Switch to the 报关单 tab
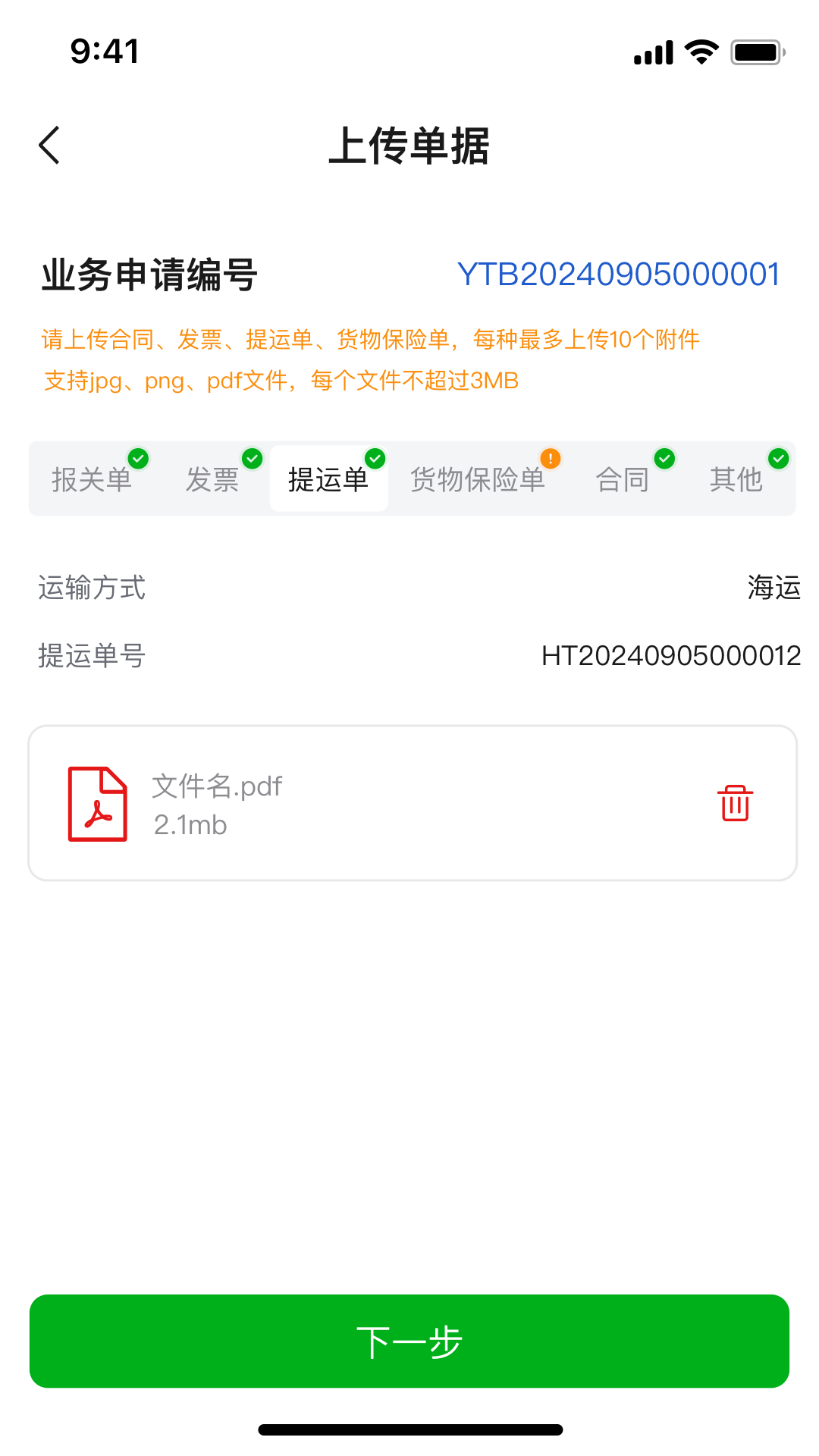Image resolution: width=819 pixels, height=1456 pixels. tap(93, 479)
